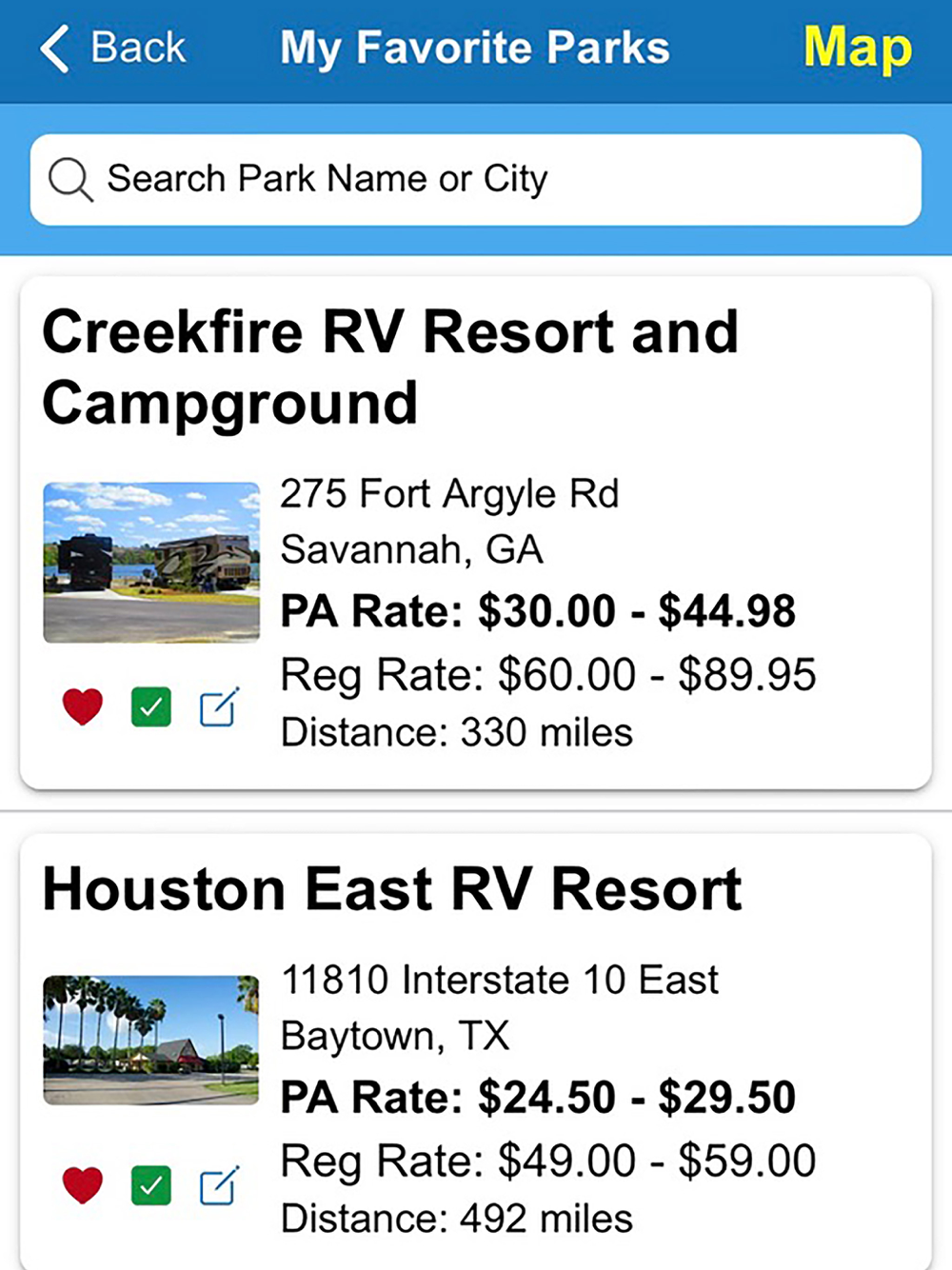Screen dimensions: 952x1270
Task: Unfavorite Creekfire RV Resort with the heart icon
Action: (x=82, y=707)
